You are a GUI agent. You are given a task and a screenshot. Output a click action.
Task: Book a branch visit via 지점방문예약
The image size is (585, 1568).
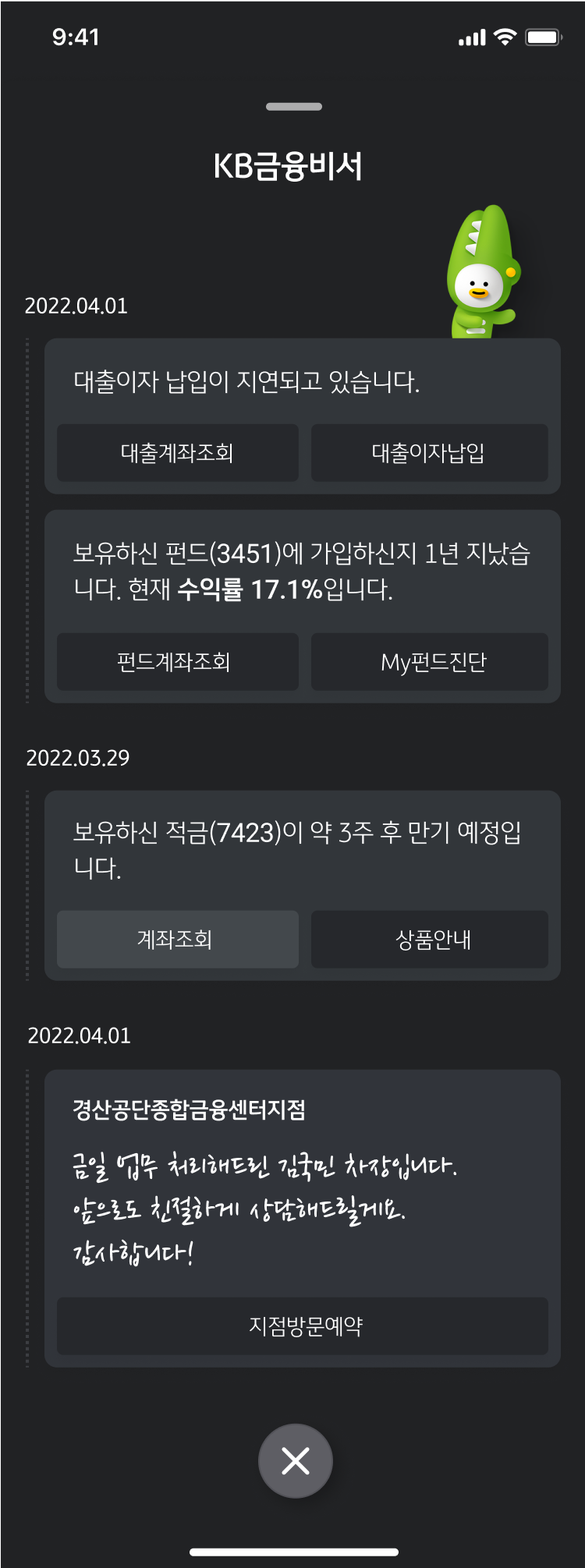point(303,1326)
